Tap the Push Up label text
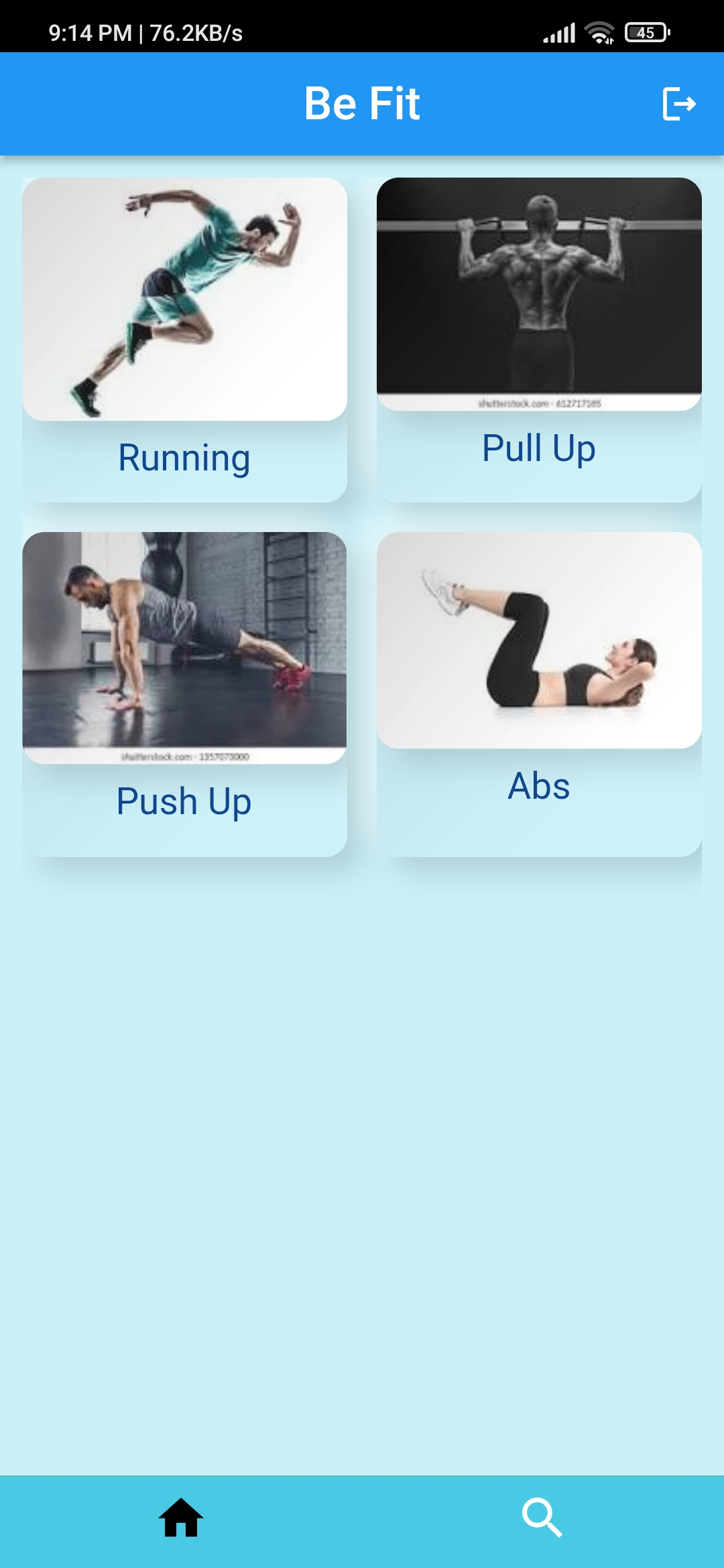Viewport: 724px width, 1568px height. 183,800
